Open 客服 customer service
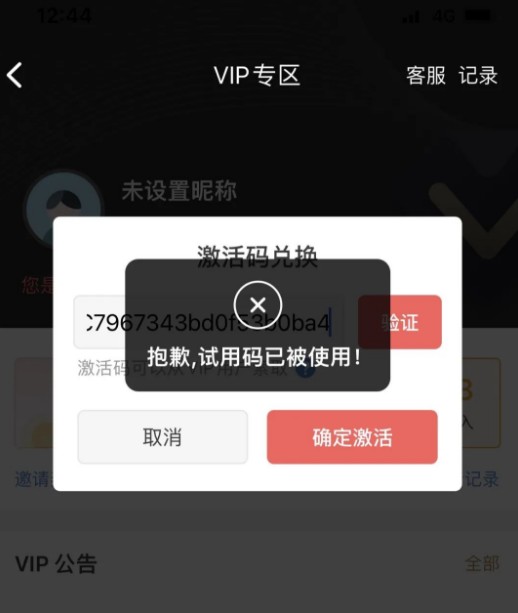The image size is (518, 613). (x=426, y=75)
